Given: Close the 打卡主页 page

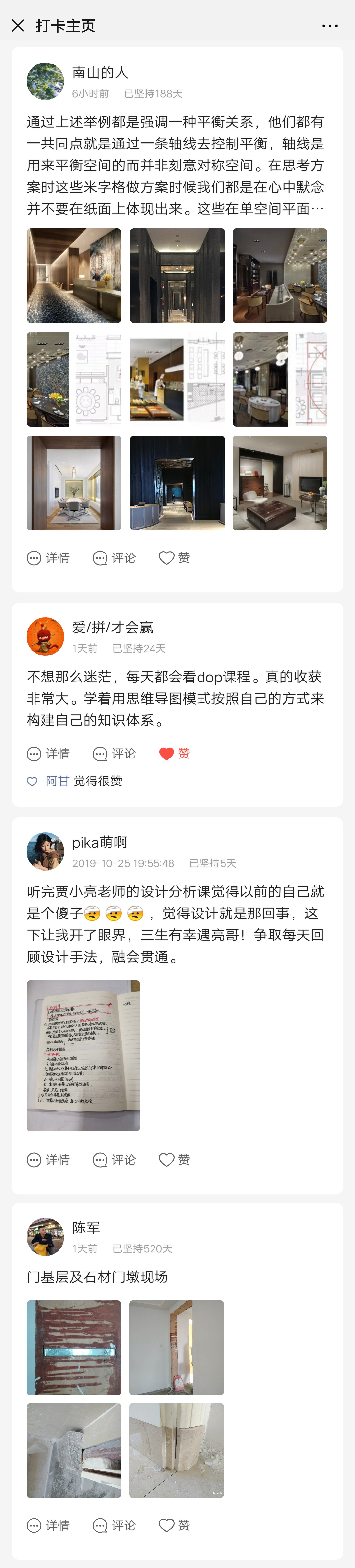Looking at the screenshot, I should [x=18, y=26].
